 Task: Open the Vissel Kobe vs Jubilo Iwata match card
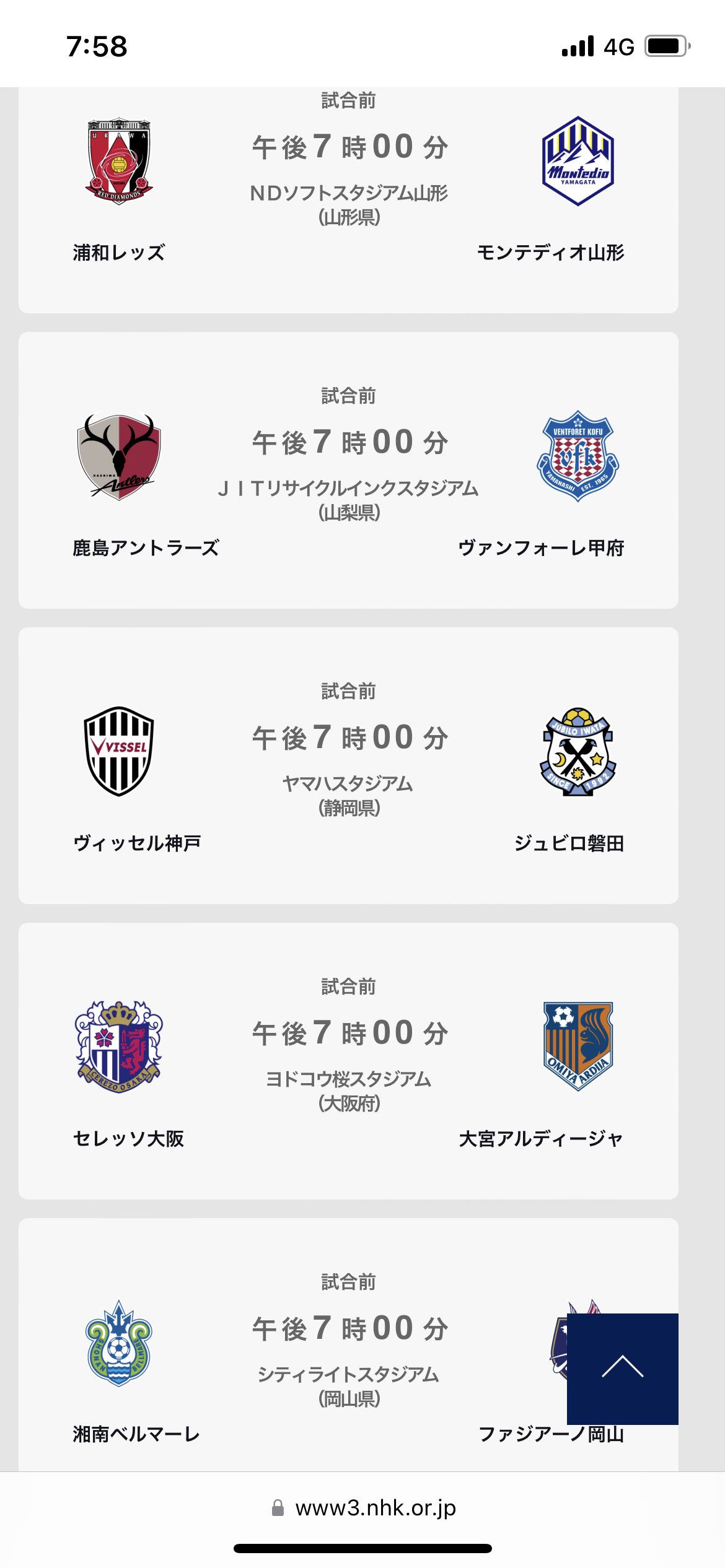click(348, 765)
